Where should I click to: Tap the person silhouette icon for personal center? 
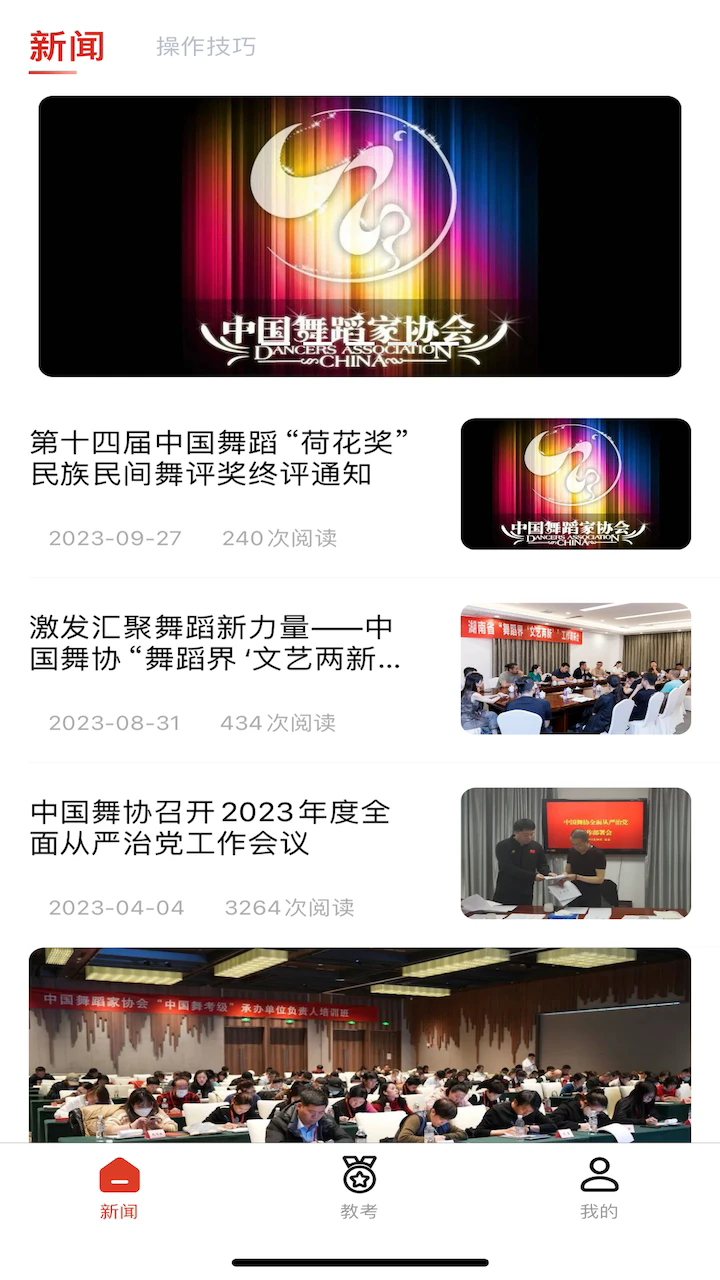(x=598, y=1172)
